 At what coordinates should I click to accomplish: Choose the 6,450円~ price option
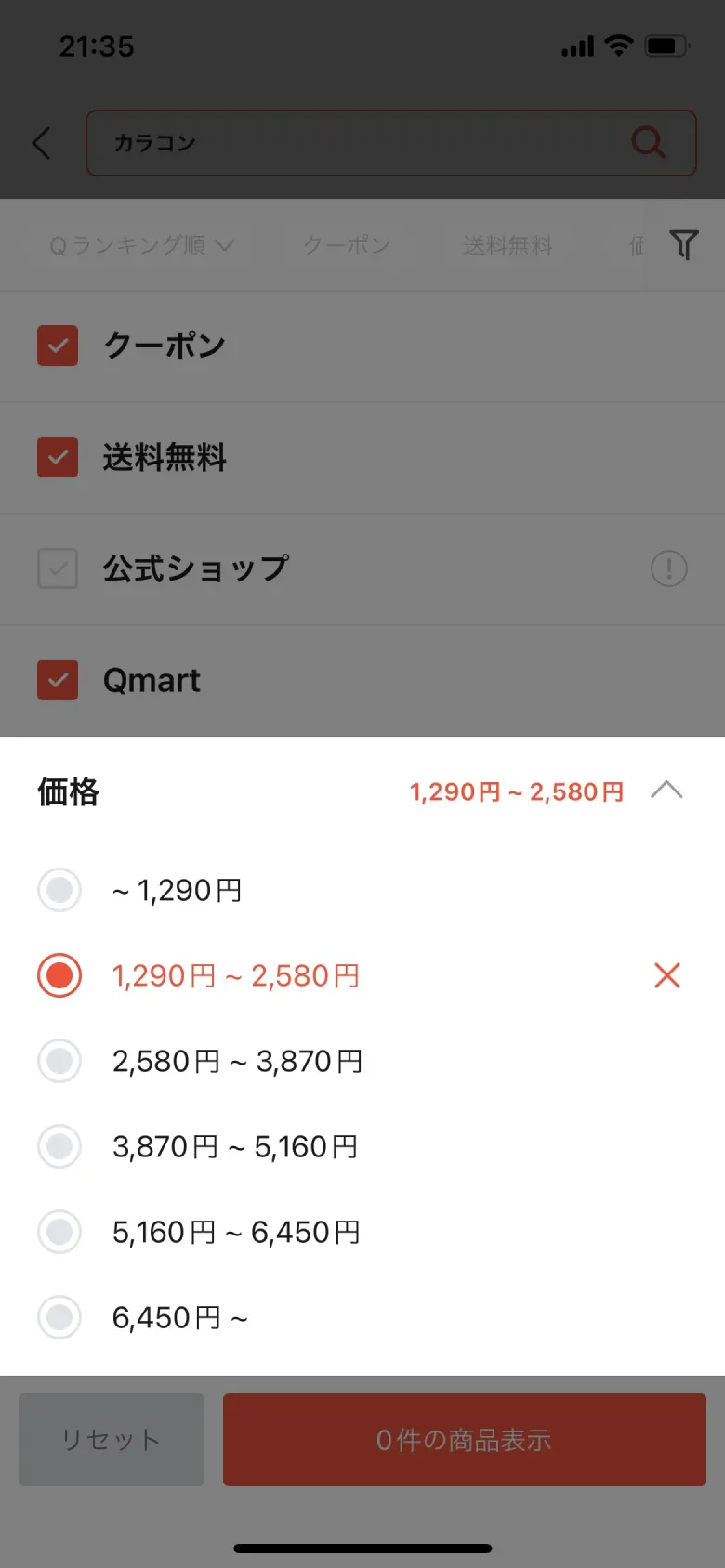pos(59,1317)
